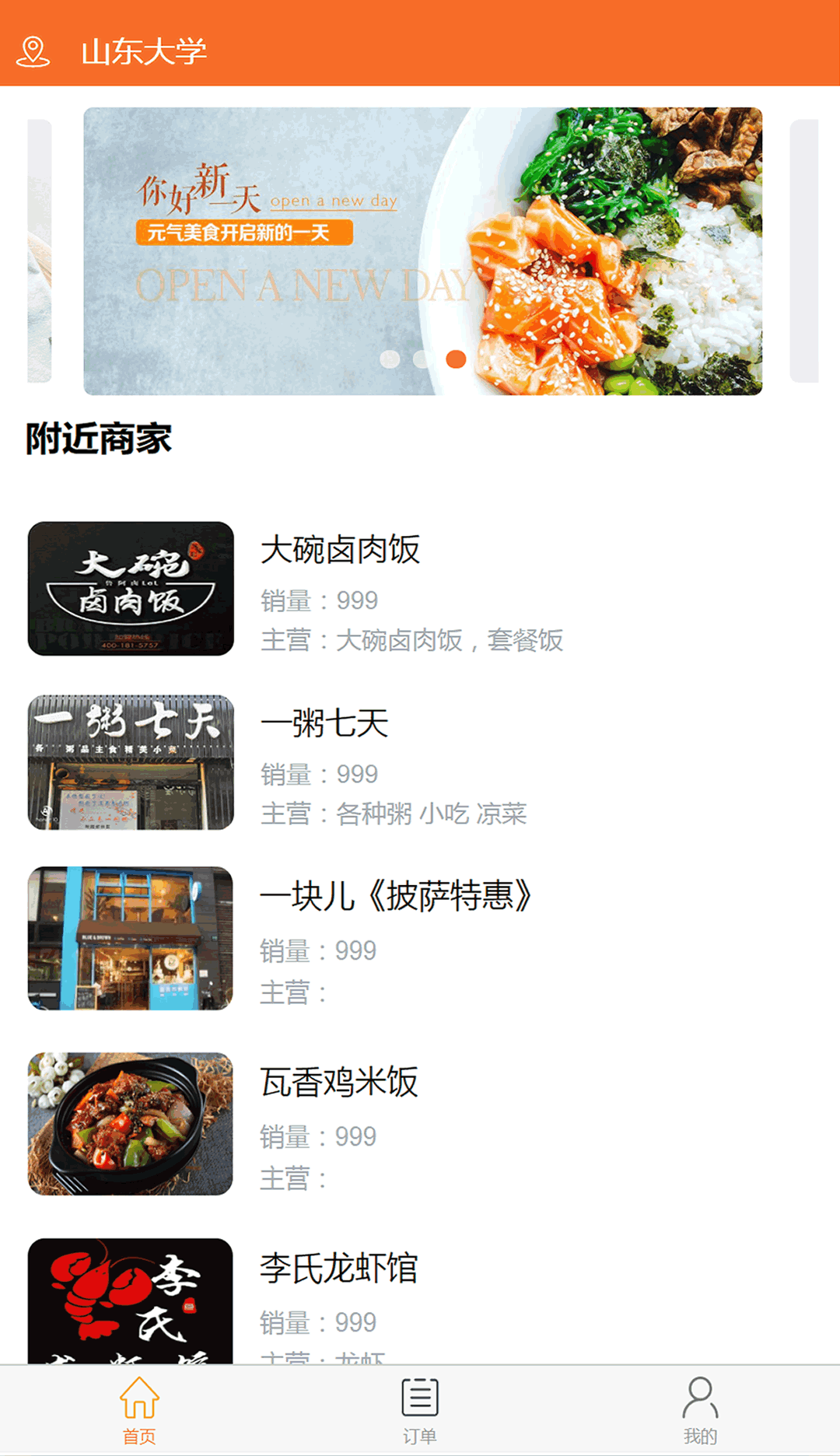Tap the location pin icon

[33, 51]
